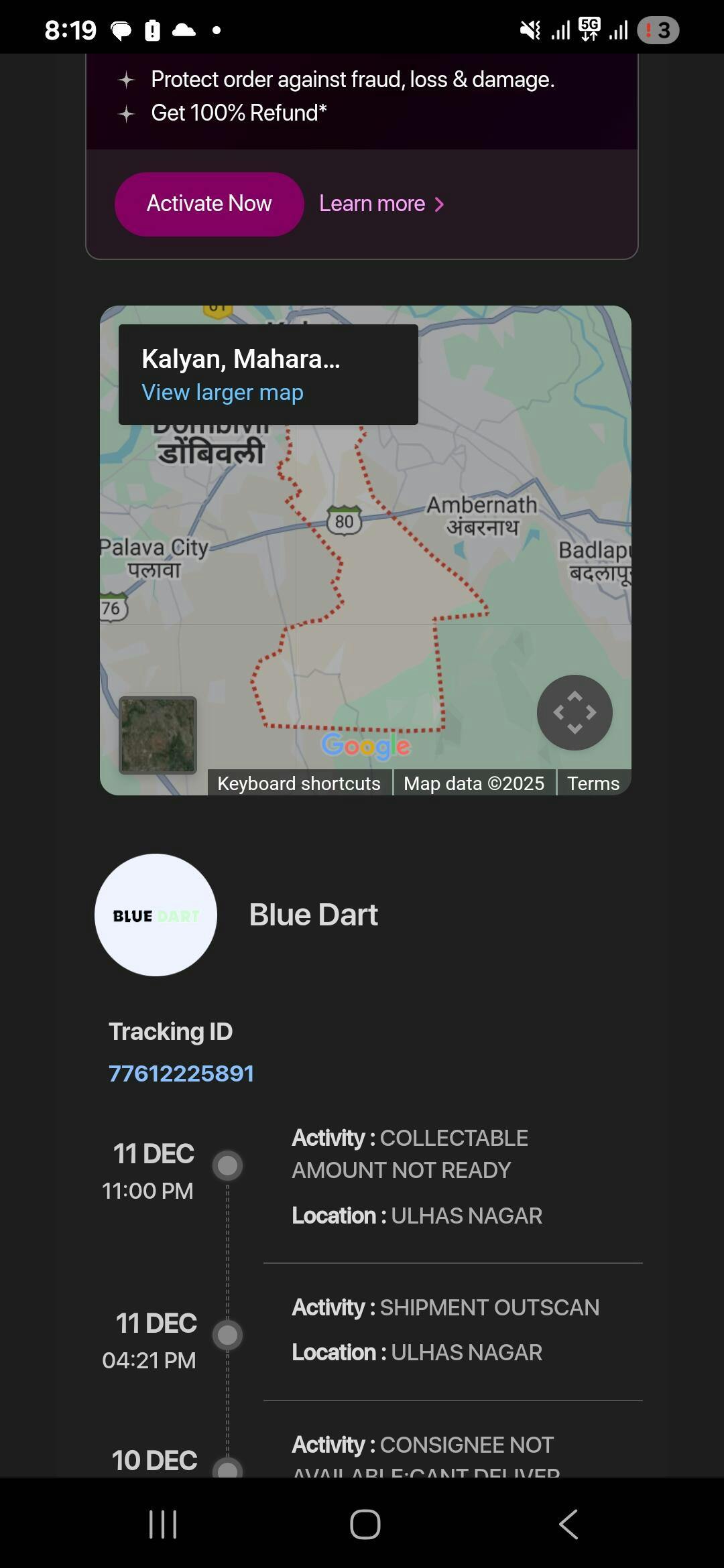This screenshot has height=1568, width=724.
Task: Tap the Activate Now button
Action: [209, 204]
